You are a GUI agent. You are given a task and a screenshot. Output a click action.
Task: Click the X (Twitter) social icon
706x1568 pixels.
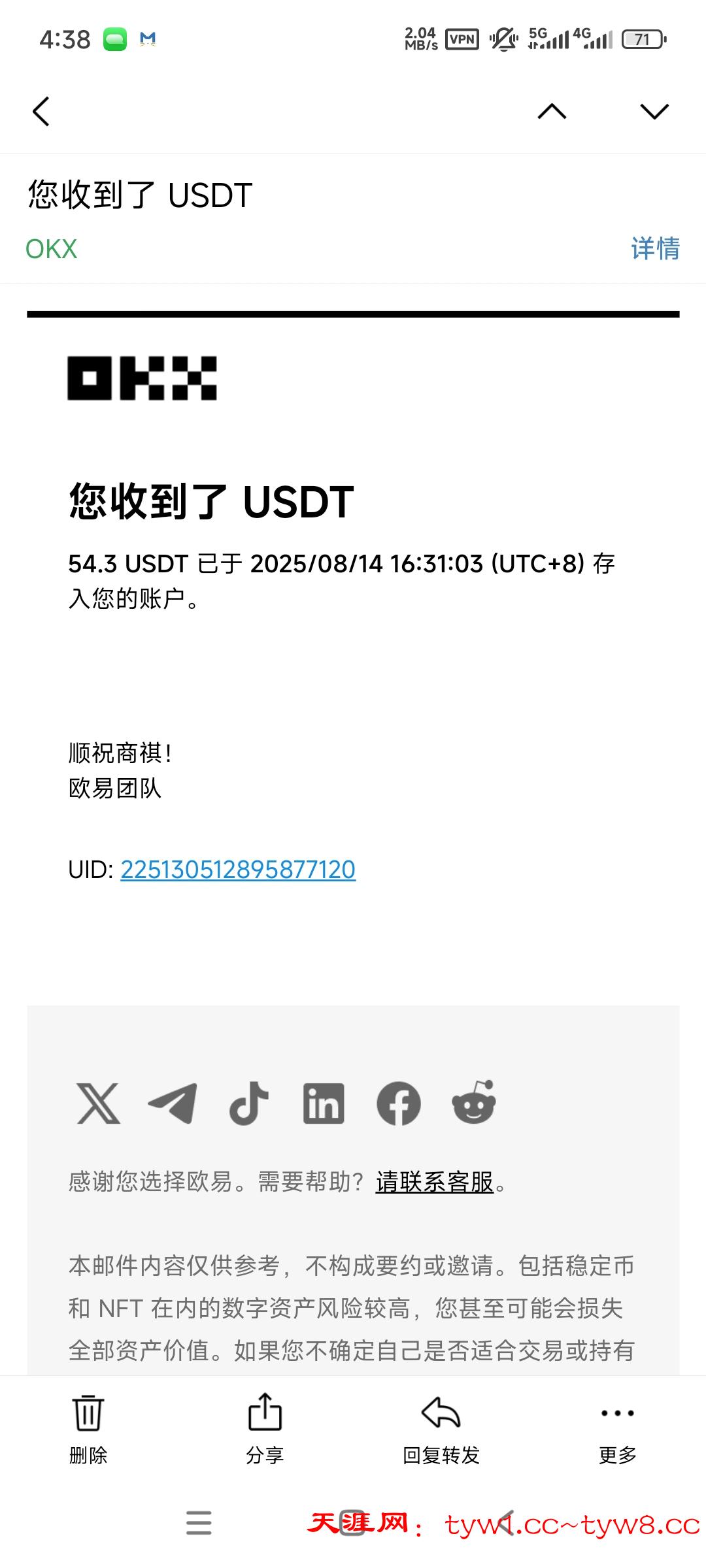click(x=97, y=1104)
